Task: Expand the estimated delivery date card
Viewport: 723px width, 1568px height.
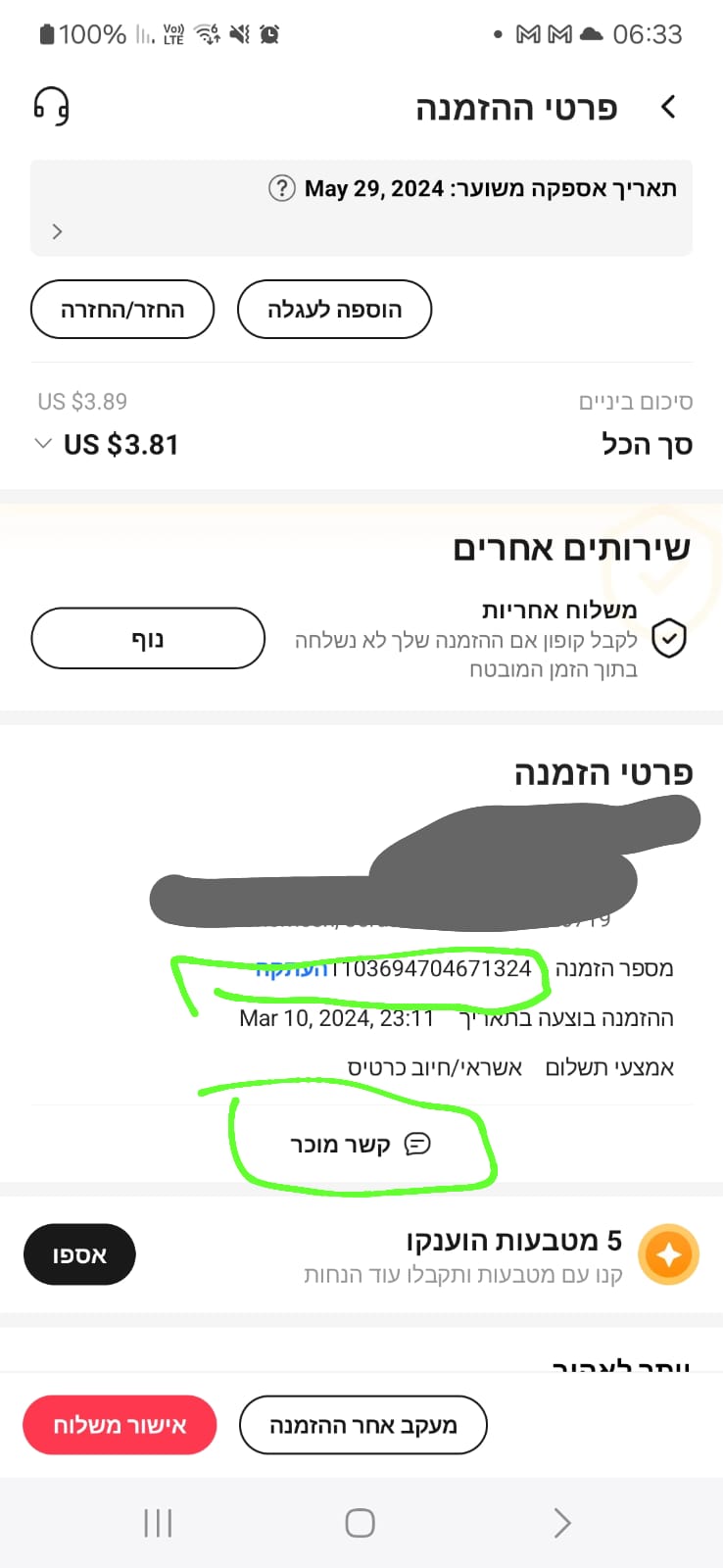Action: click(57, 231)
